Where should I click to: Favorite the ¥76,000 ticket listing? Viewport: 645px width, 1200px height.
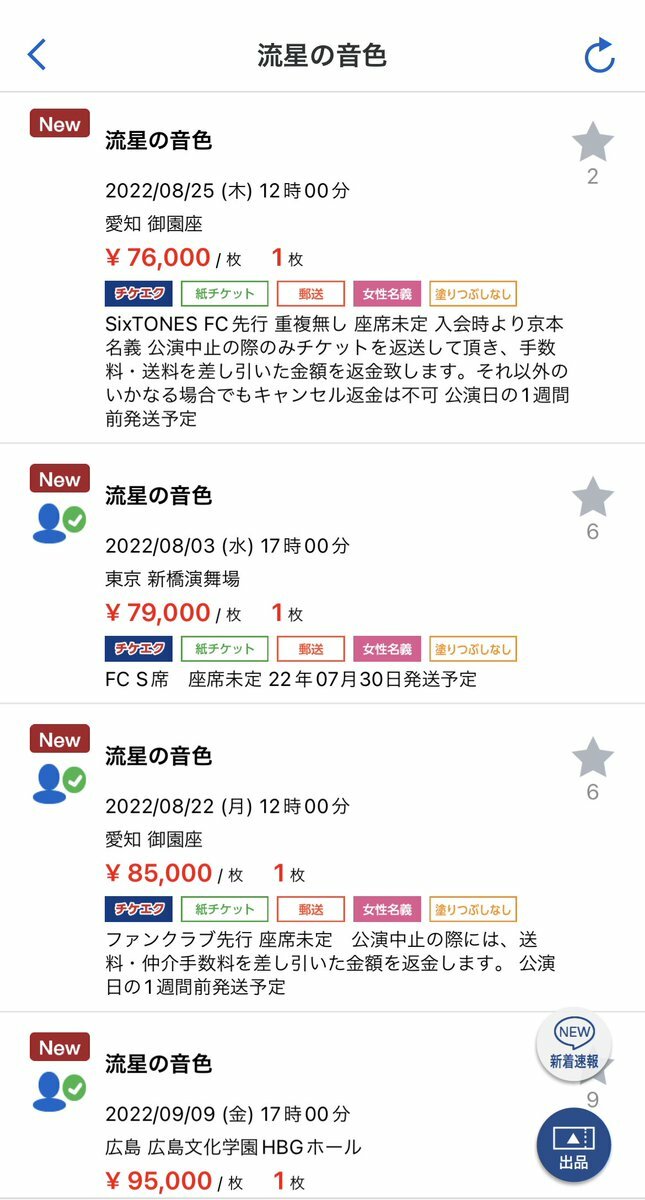(x=592, y=144)
